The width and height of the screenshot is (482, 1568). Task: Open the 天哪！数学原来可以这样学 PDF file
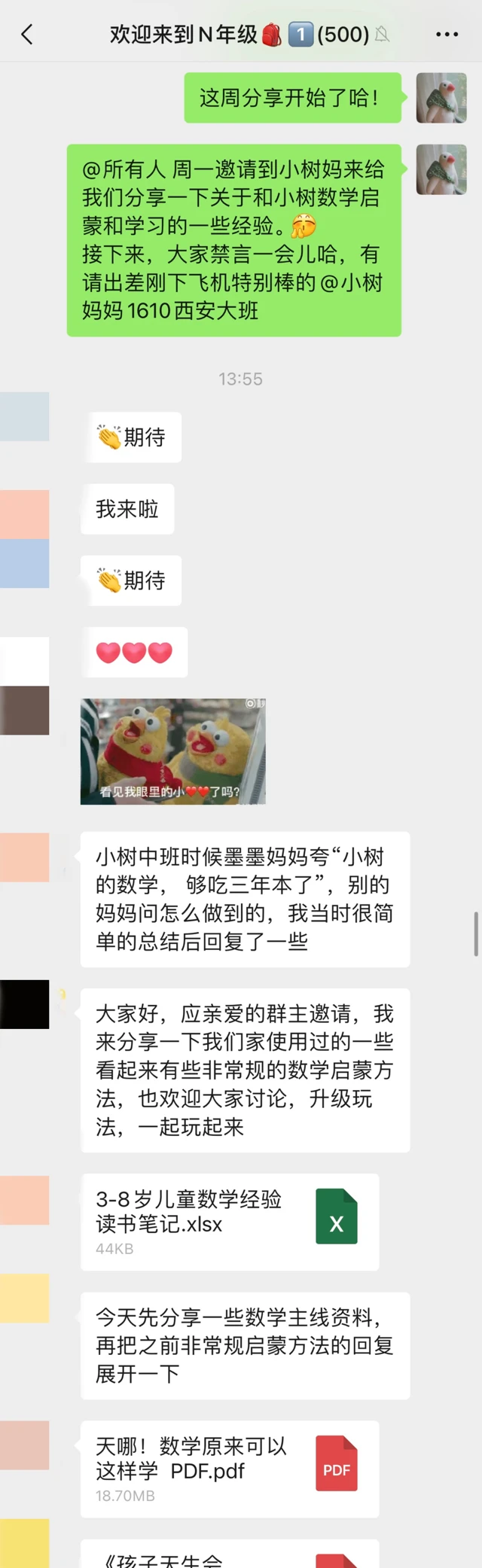(x=230, y=1468)
